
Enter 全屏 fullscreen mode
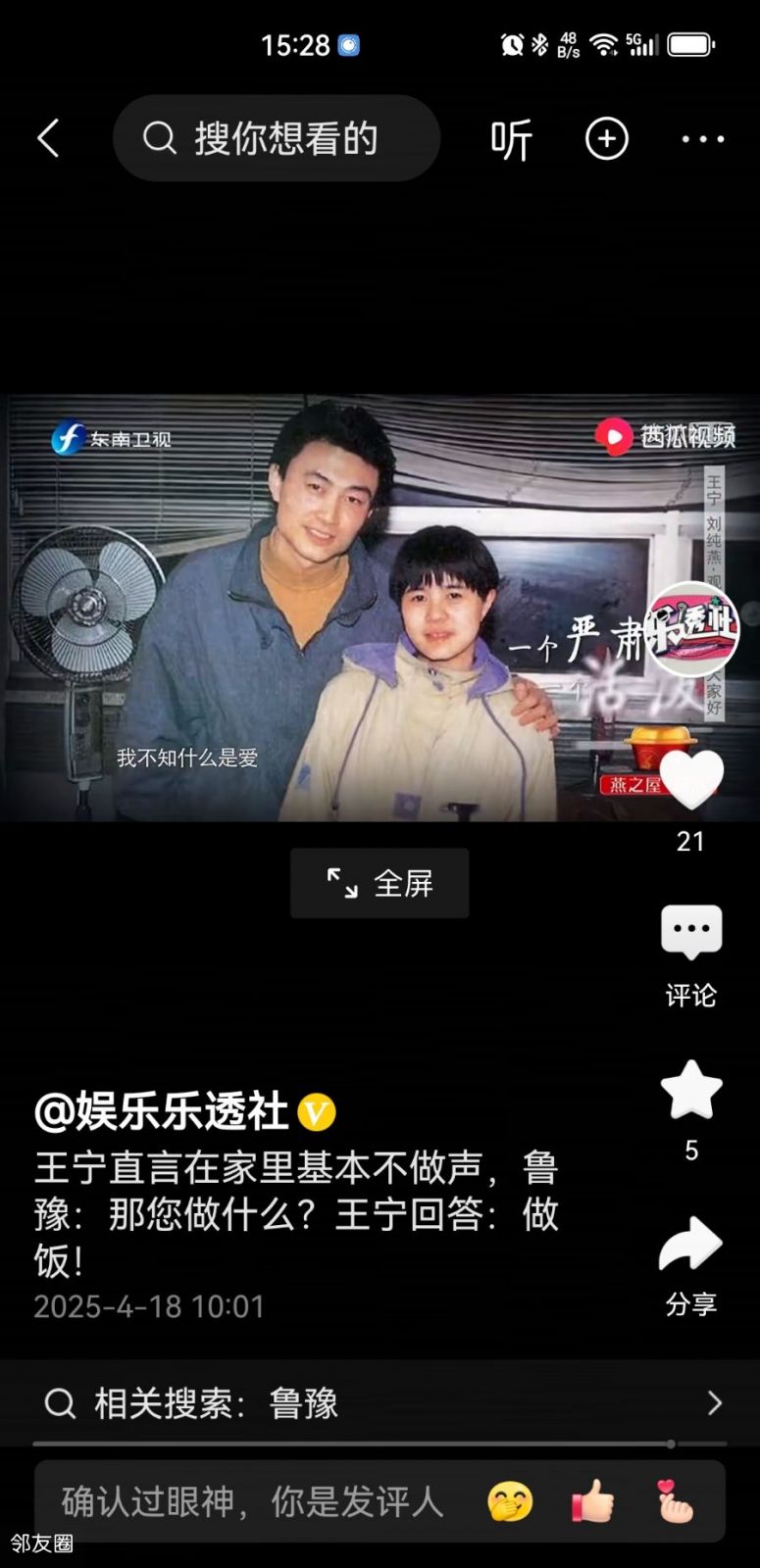380,883
